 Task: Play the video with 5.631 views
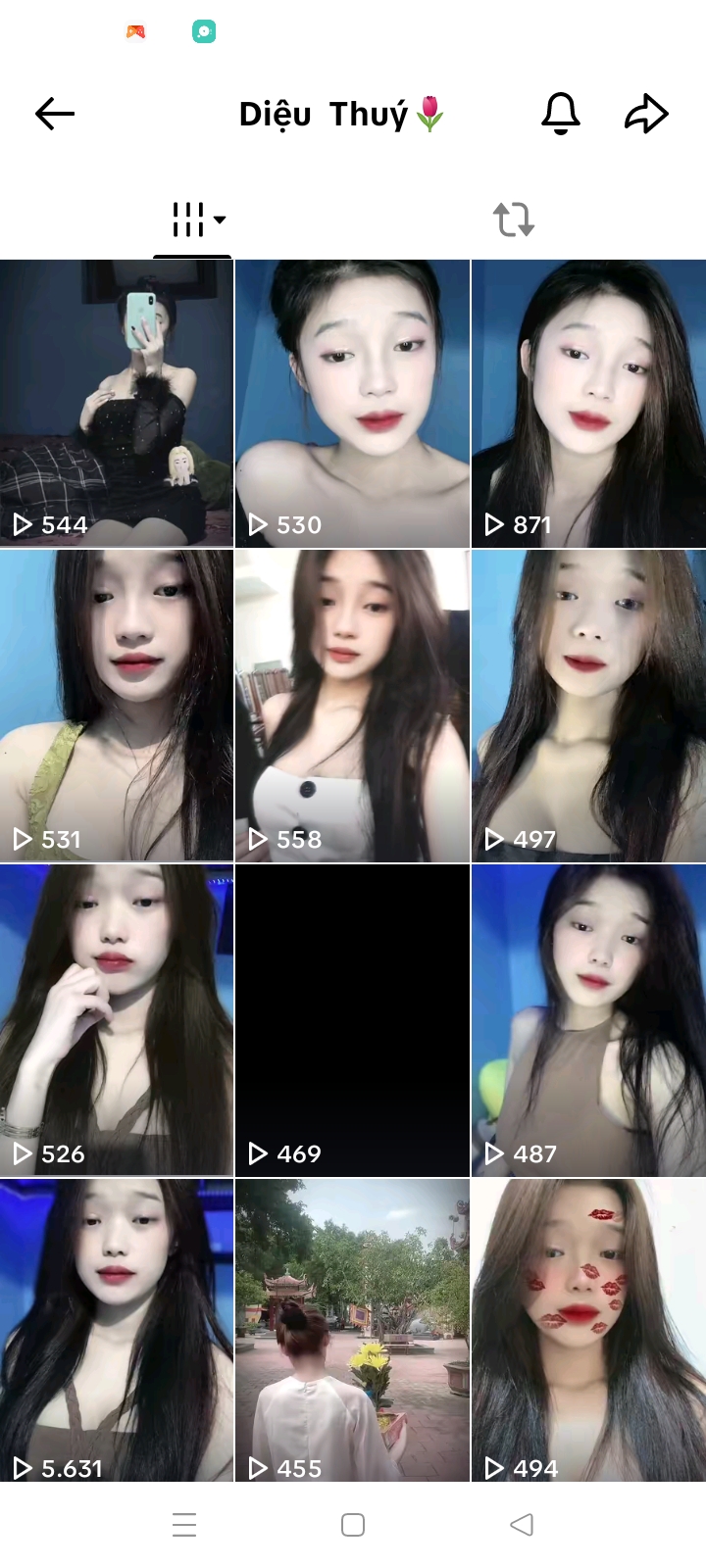point(117,1329)
